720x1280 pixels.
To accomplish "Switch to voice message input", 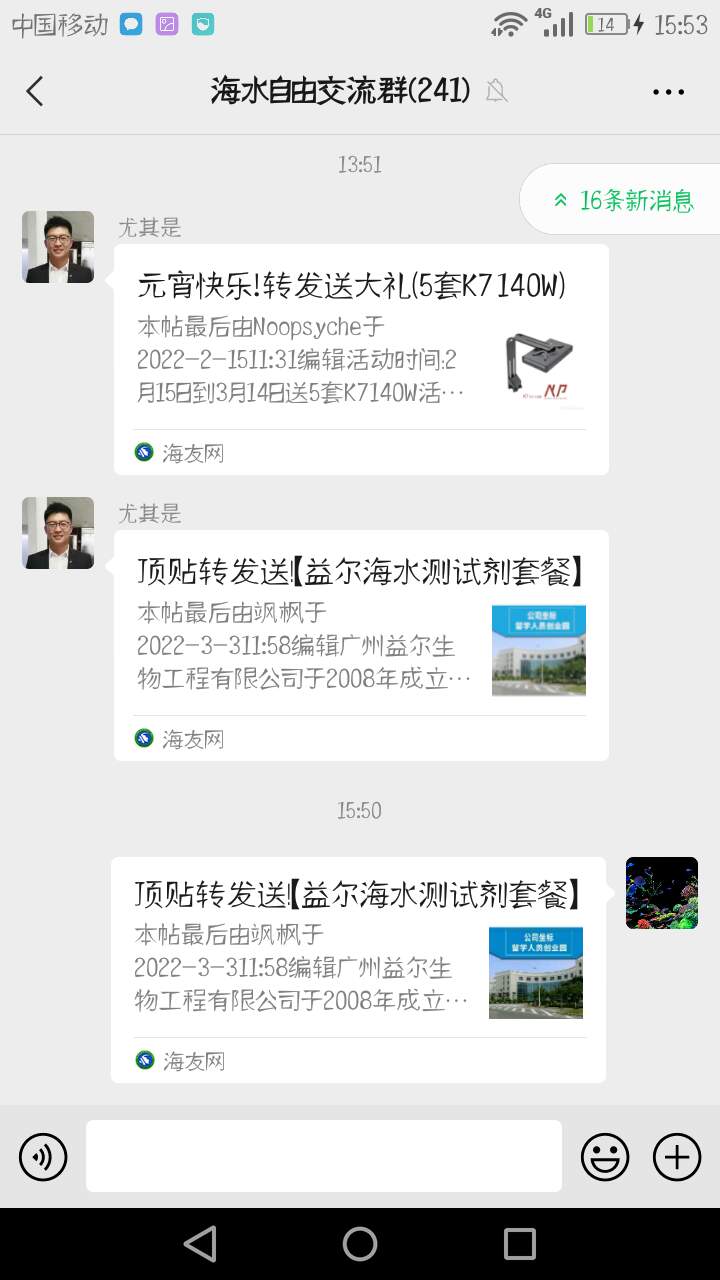I will pyautogui.click(x=43, y=1157).
